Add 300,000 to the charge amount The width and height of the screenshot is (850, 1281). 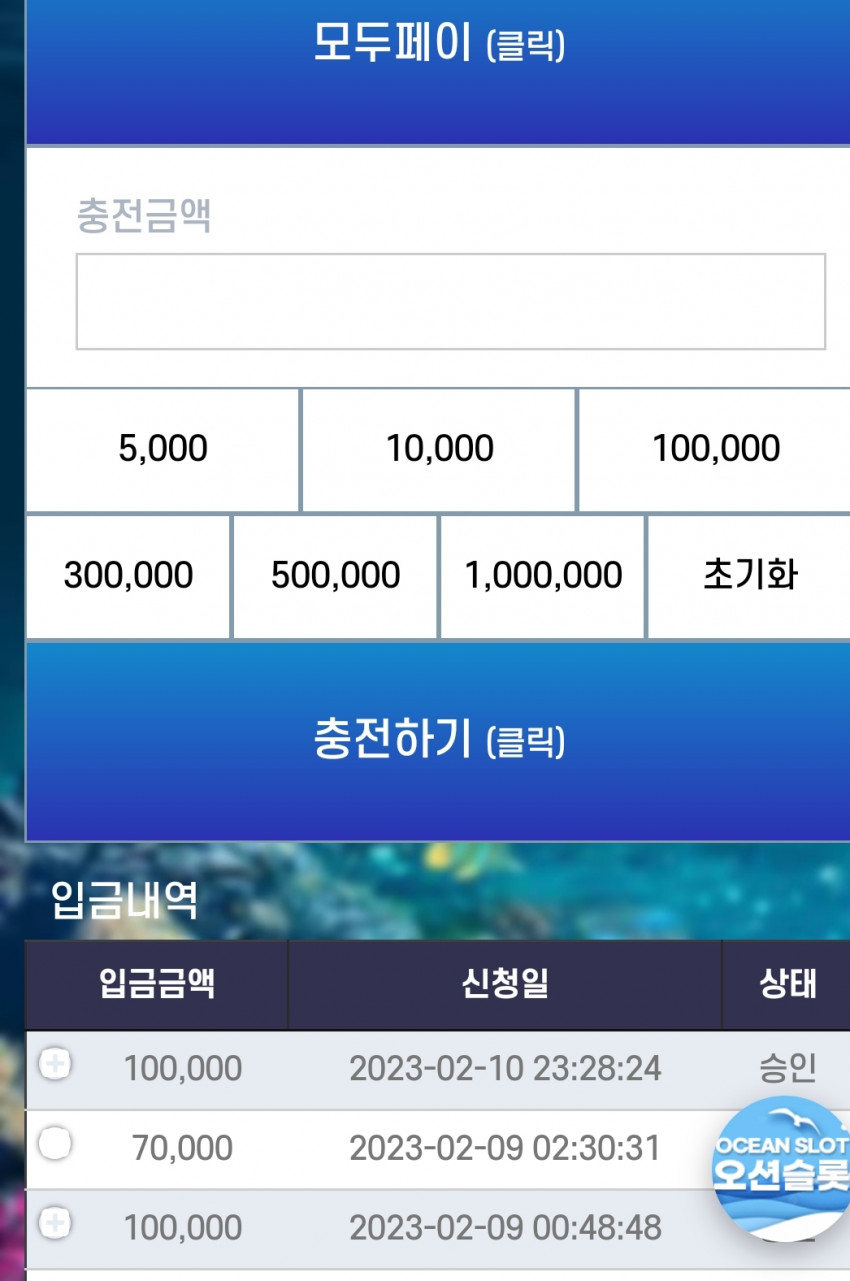(x=128, y=576)
